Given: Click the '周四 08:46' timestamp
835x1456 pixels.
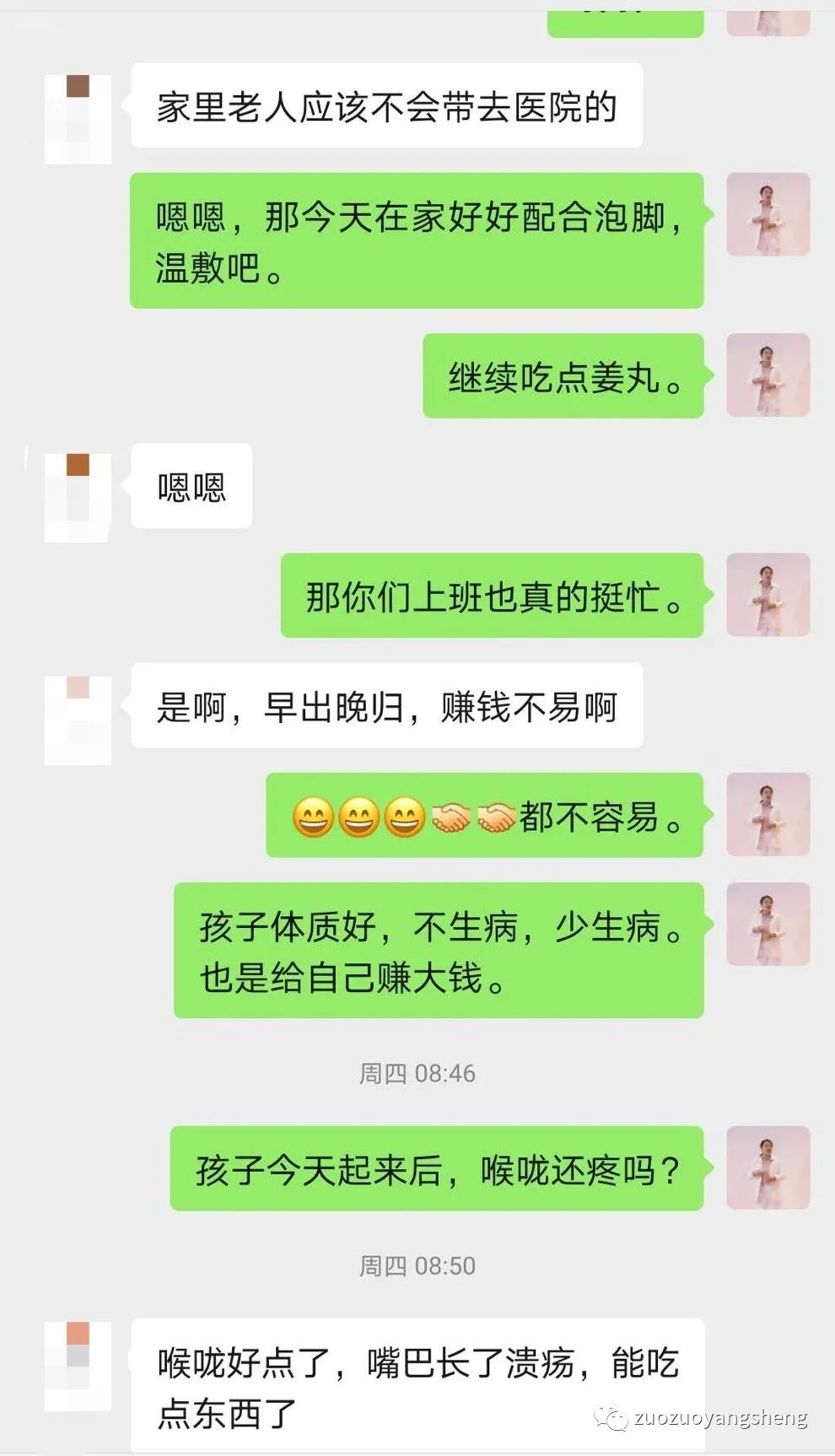Looking at the screenshot, I should 417,1072.
